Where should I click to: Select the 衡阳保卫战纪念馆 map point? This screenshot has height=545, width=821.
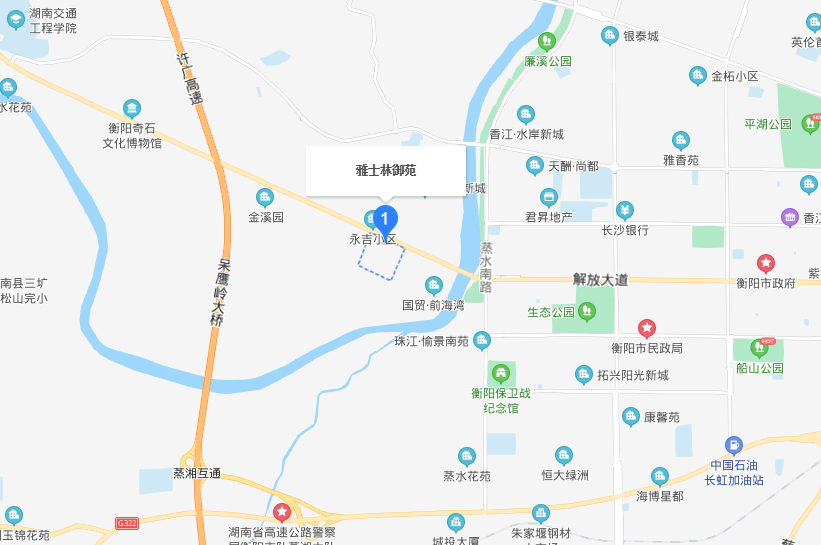(501, 375)
